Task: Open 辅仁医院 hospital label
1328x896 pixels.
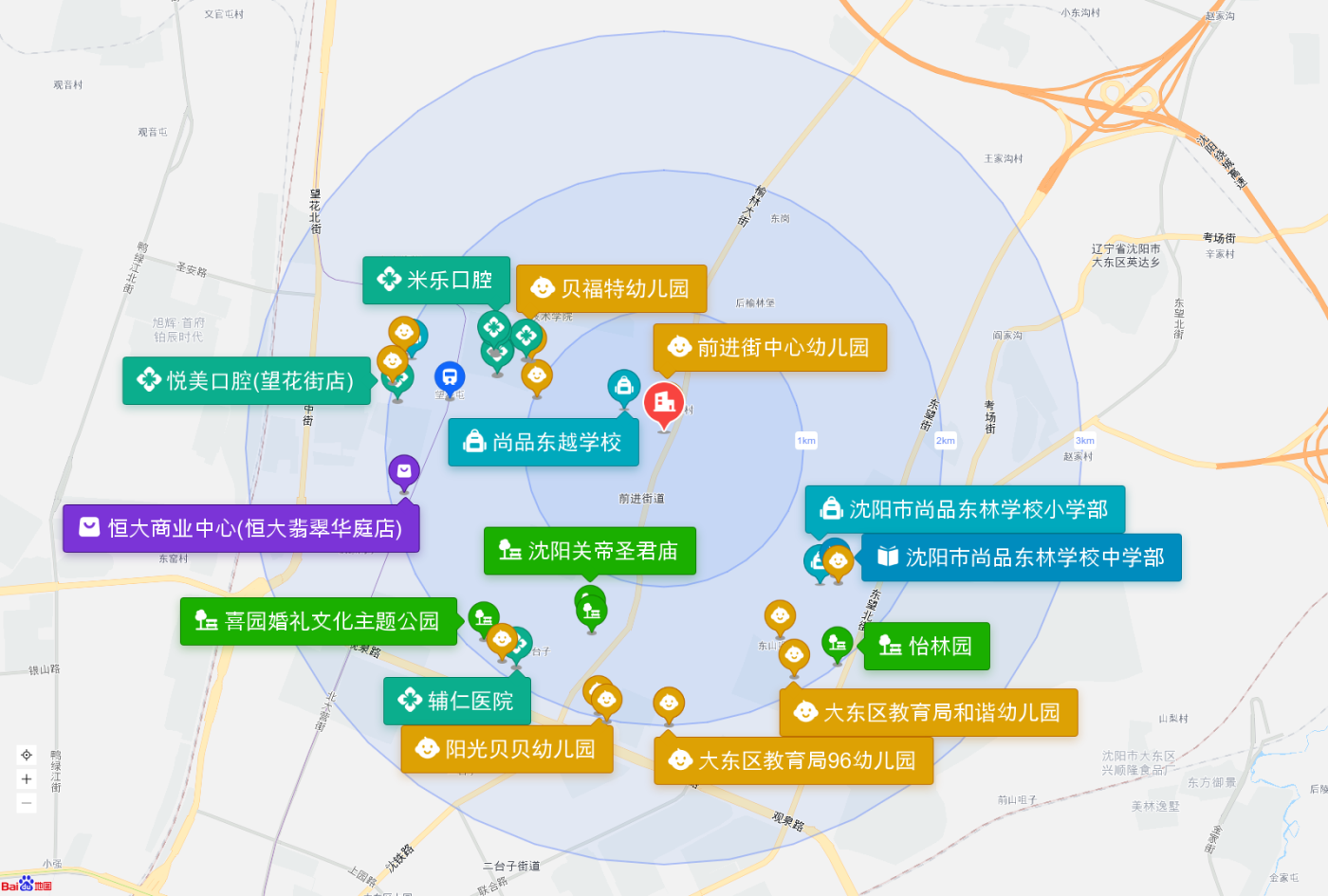Action: click(x=457, y=702)
